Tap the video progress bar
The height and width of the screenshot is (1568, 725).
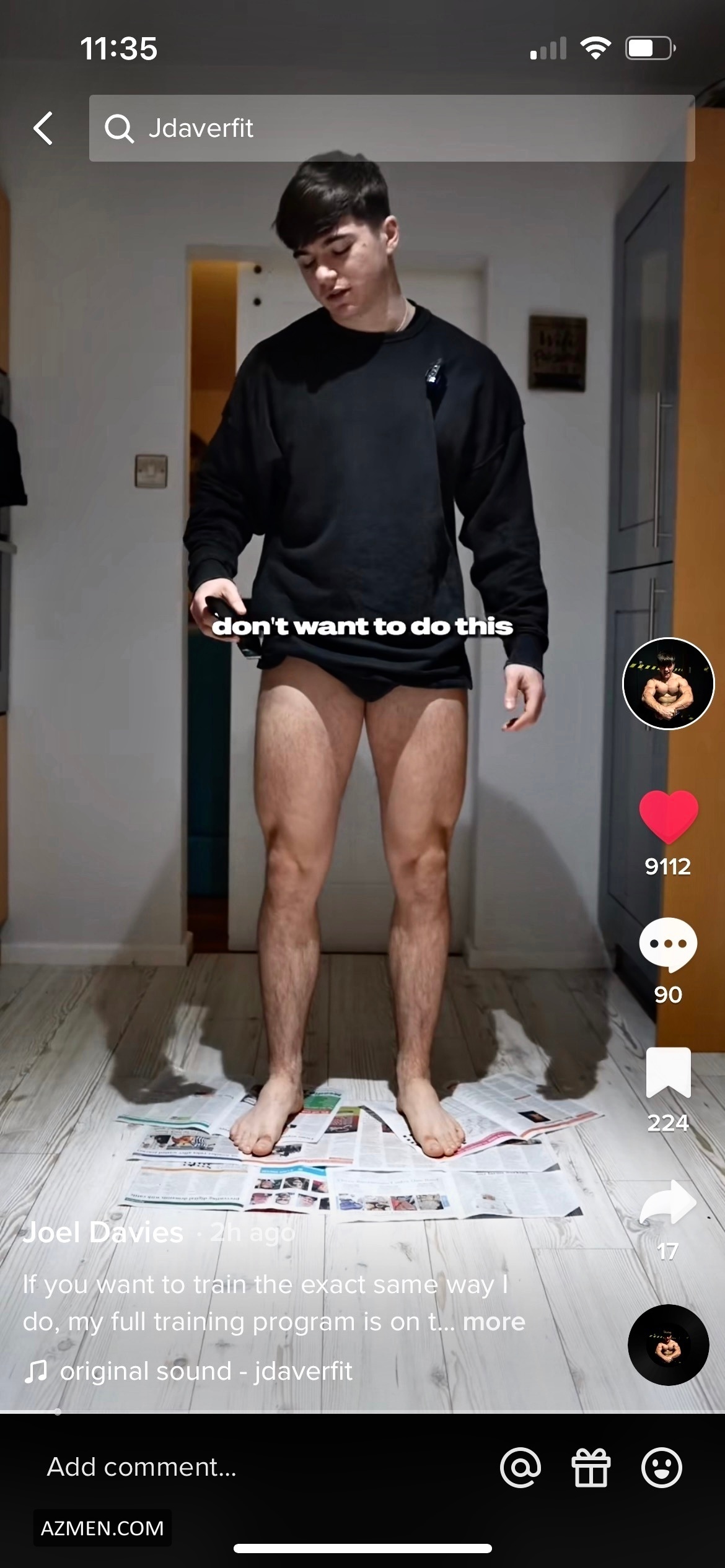pyautogui.click(x=362, y=1412)
